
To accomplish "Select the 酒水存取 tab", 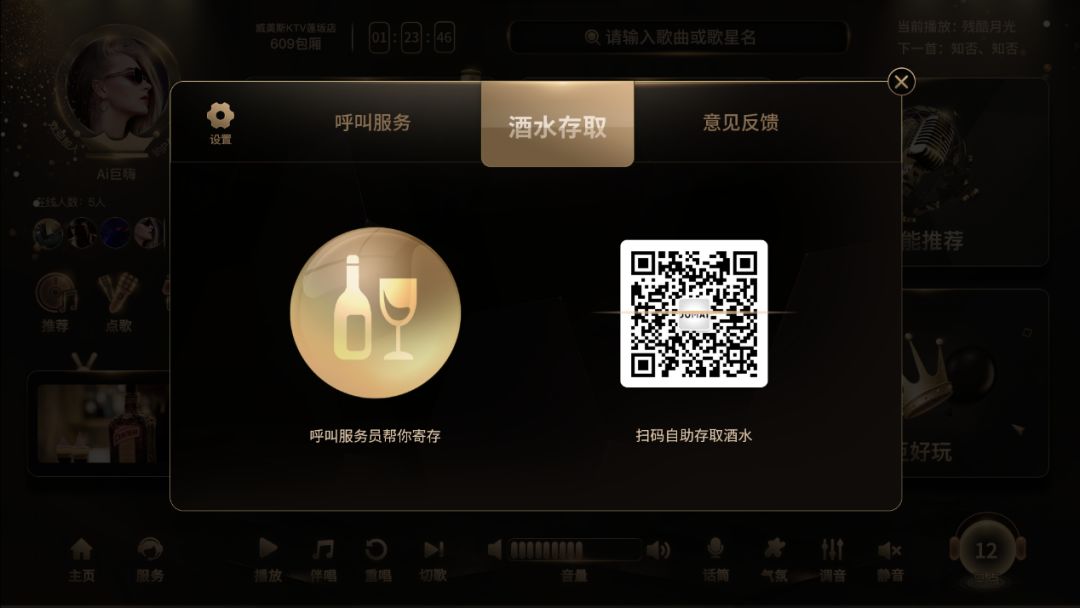I will [x=557, y=126].
